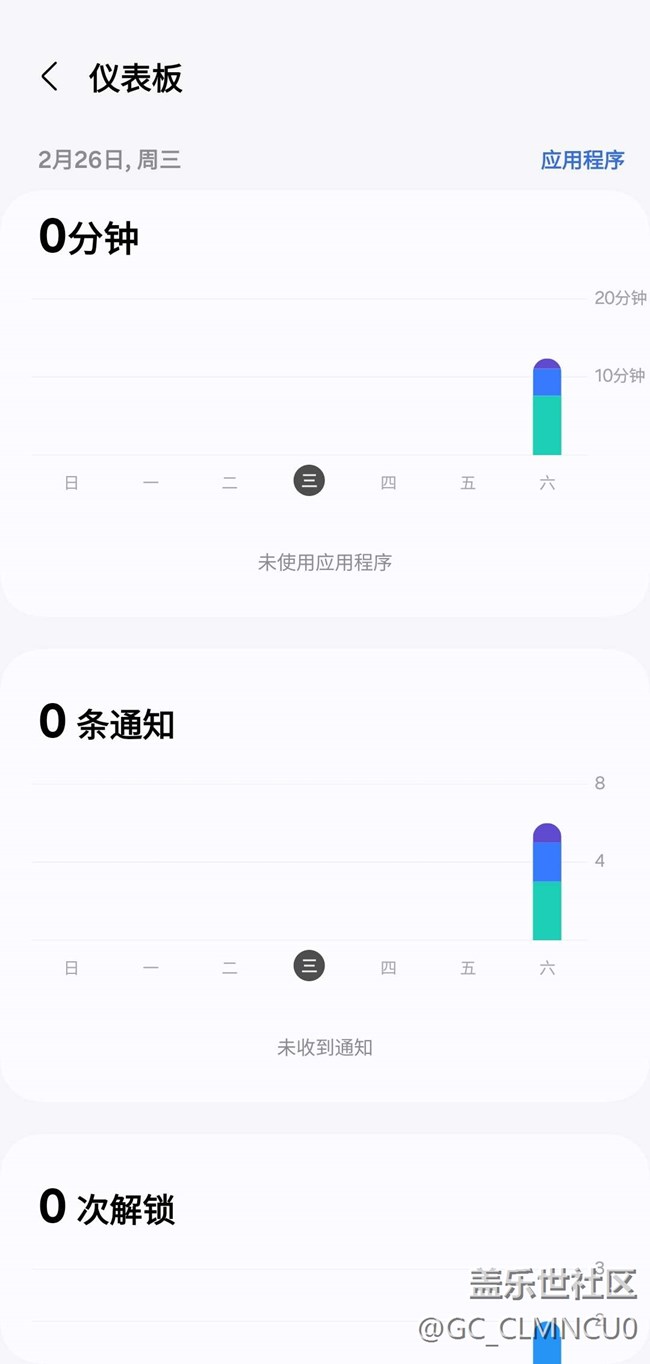Pick 五 on the notifications chart
The width and height of the screenshot is (650, 1364).
pyautogui.click(x=468, y=968)
